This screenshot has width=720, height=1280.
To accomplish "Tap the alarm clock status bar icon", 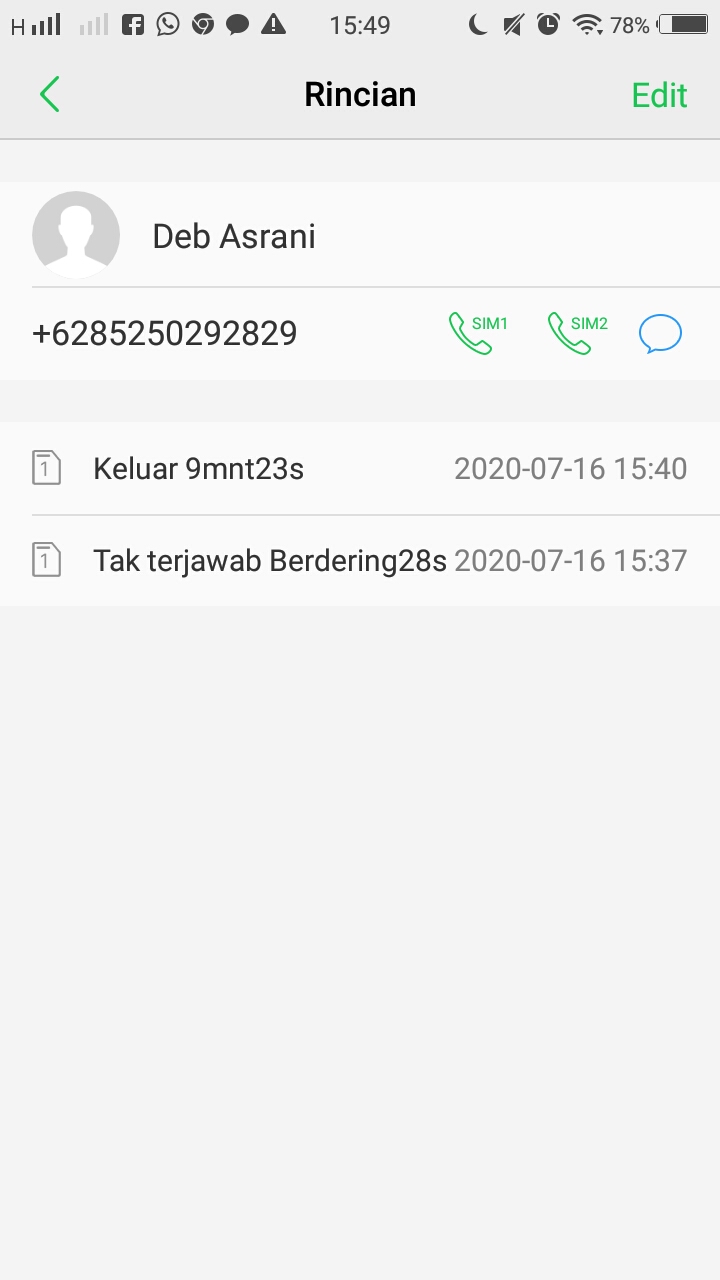I will [549, 25].
